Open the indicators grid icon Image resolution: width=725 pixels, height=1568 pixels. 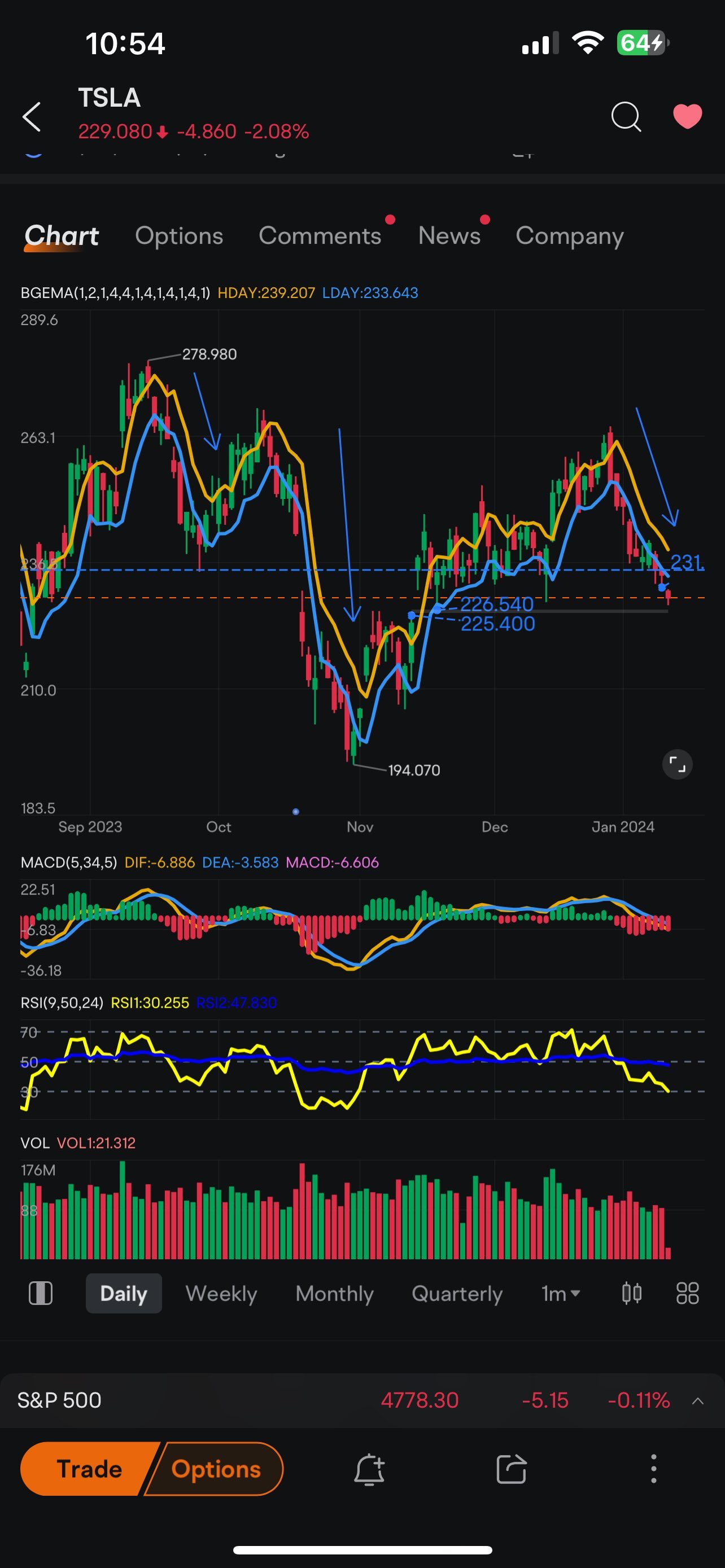687,1294
